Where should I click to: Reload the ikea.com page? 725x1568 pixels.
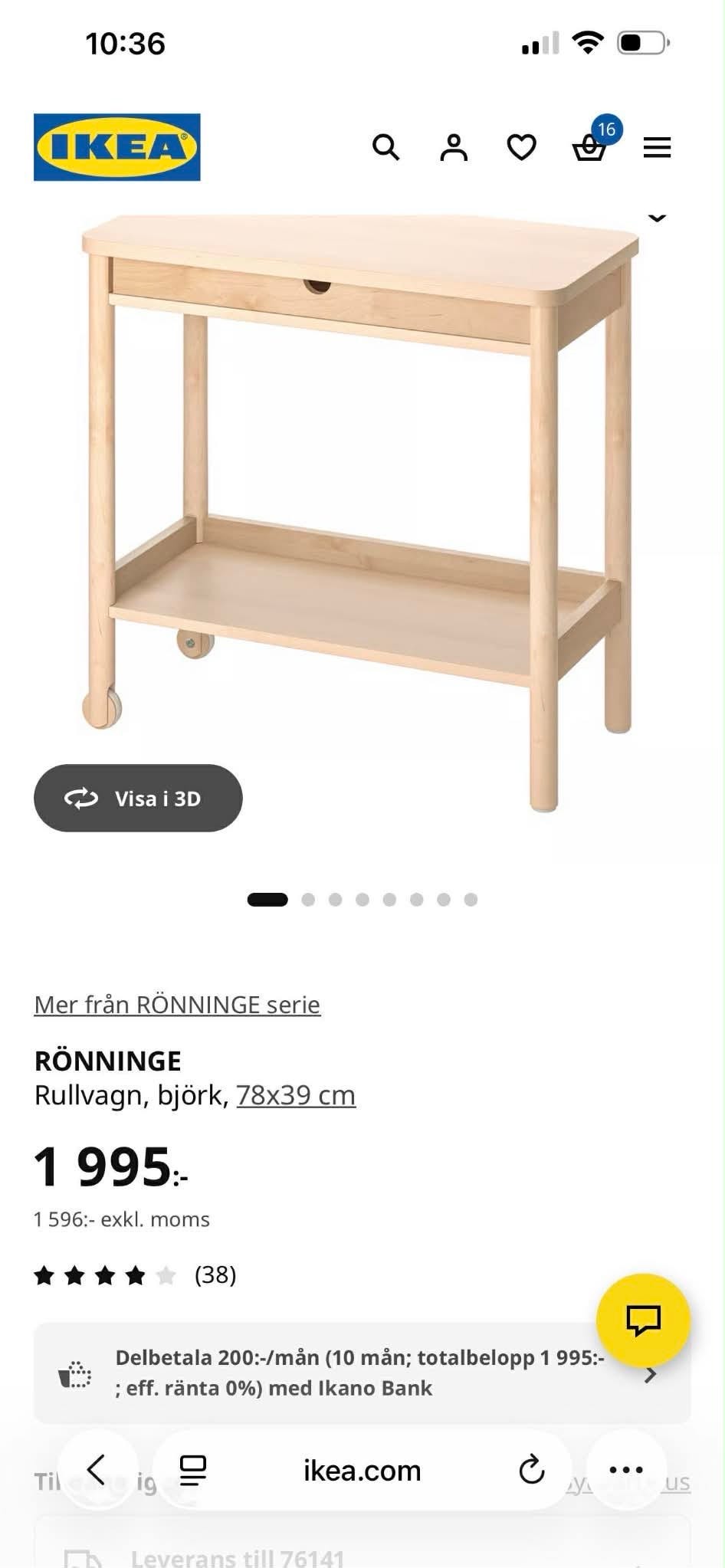click(x=533, y=1470)
